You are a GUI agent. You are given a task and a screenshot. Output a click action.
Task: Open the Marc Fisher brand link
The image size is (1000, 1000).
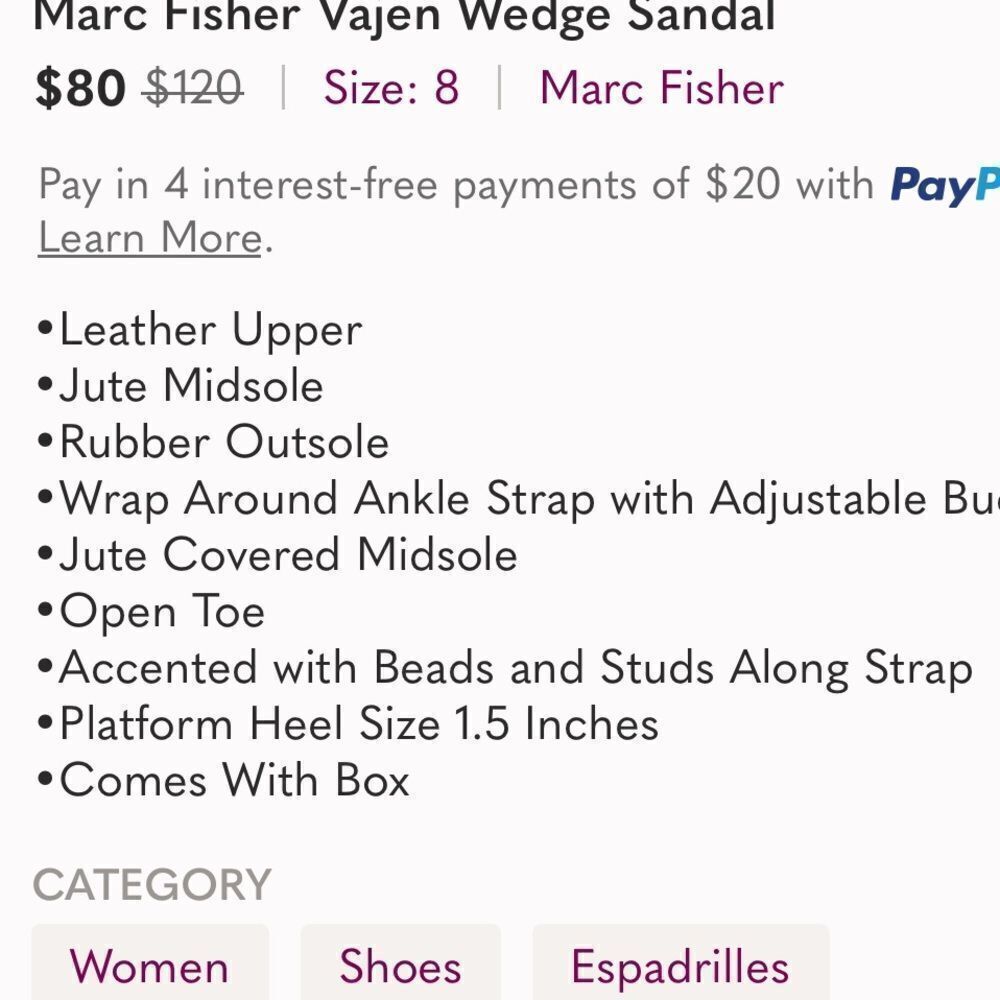click(x=661, y=88)
